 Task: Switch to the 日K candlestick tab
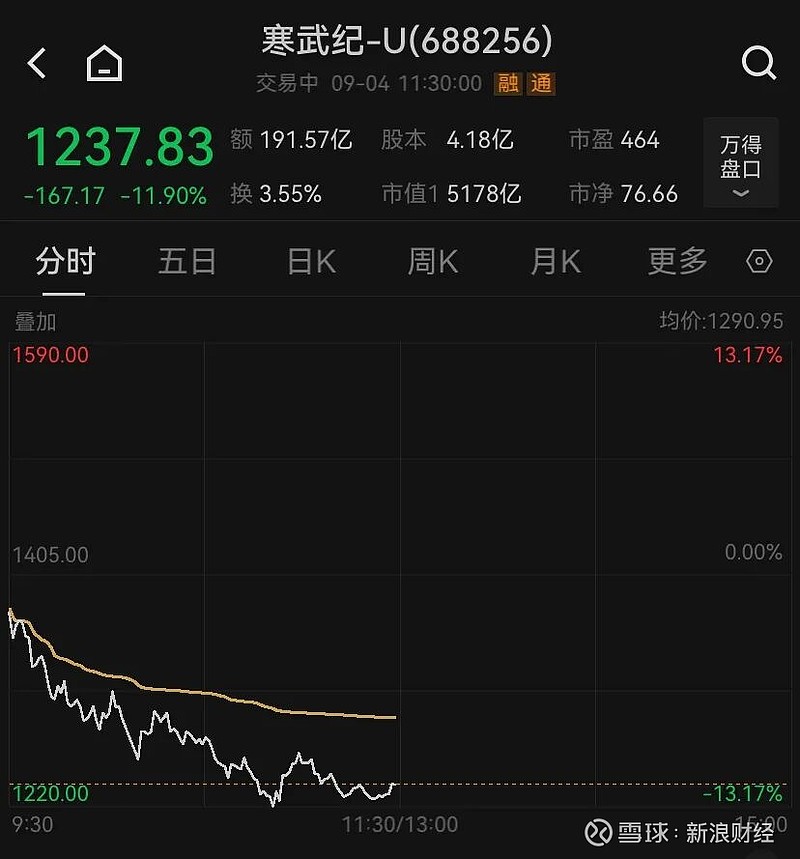[x=309, y=260]
